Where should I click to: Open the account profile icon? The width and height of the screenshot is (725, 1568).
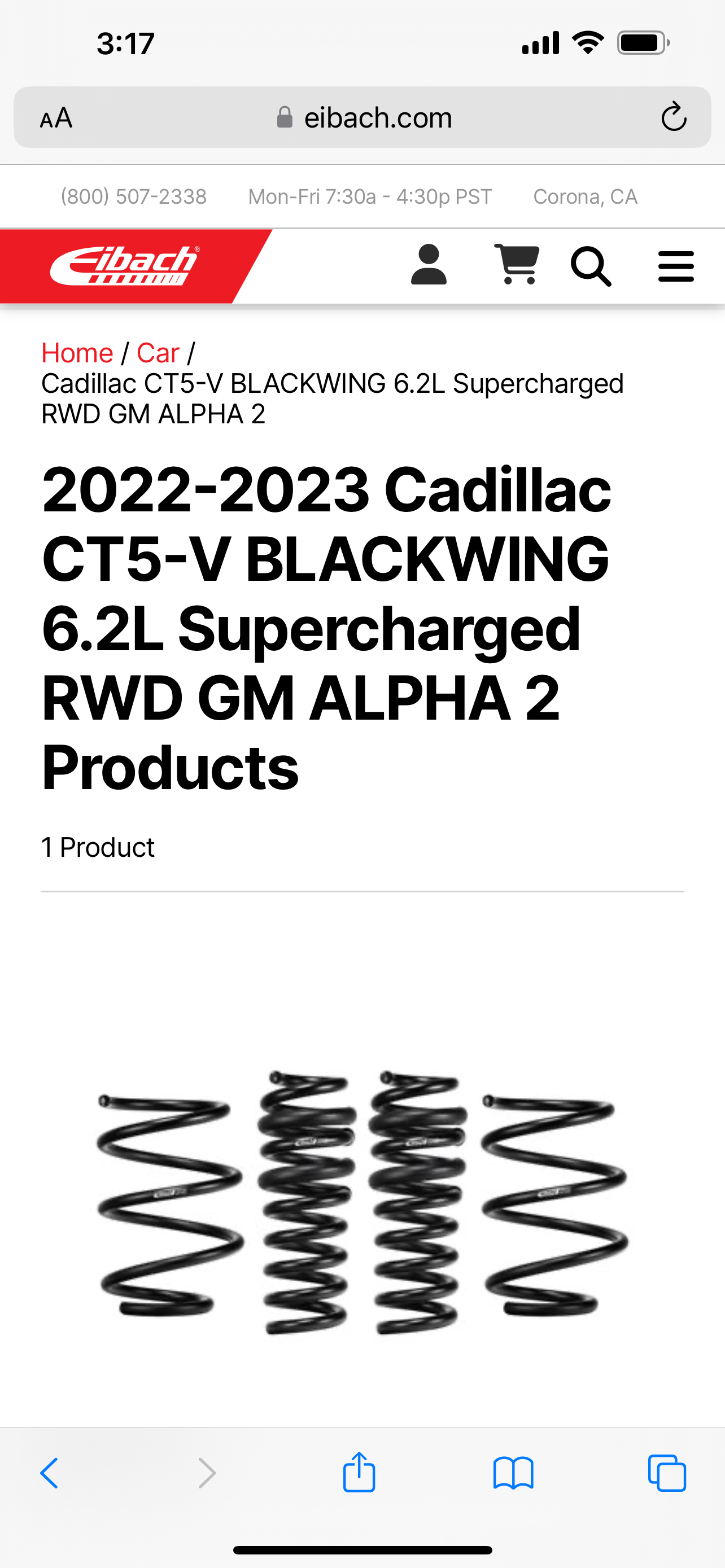[429, 265]
